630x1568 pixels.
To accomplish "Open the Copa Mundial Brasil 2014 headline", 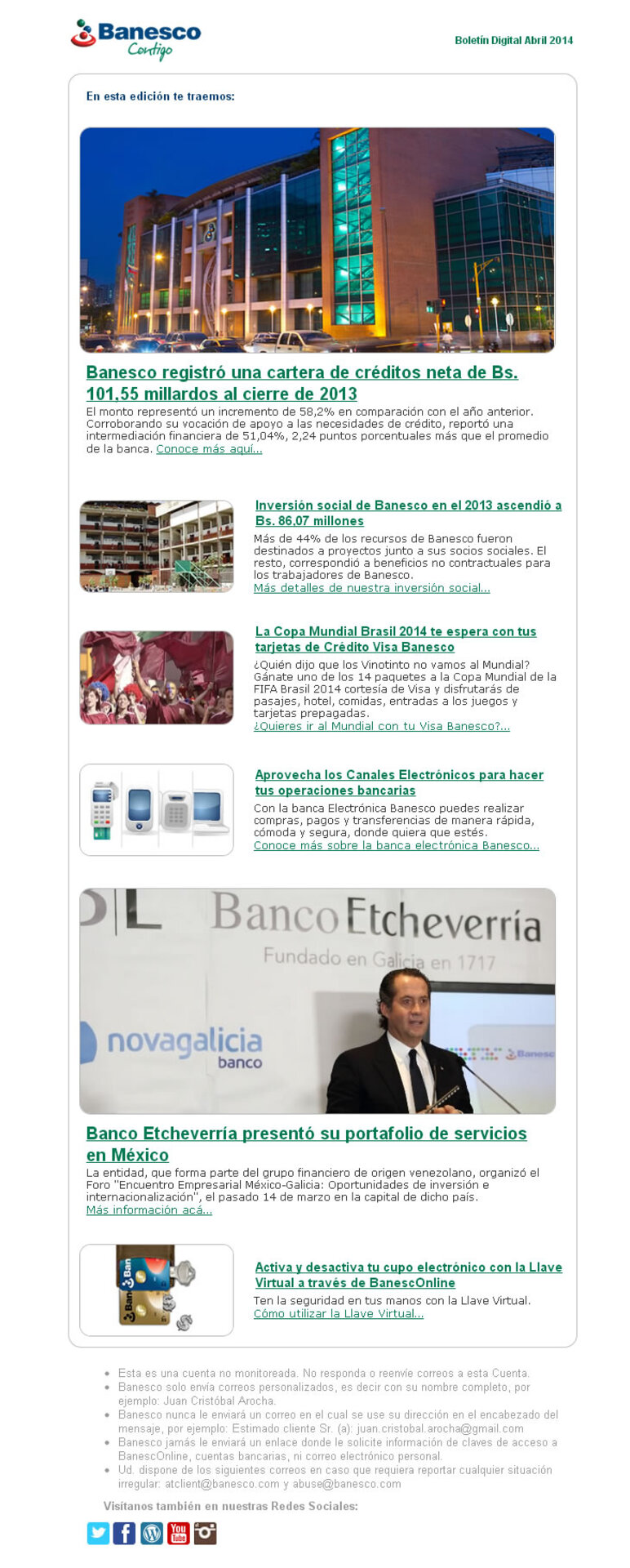I will pyautogui.click(x=396, y=631).
